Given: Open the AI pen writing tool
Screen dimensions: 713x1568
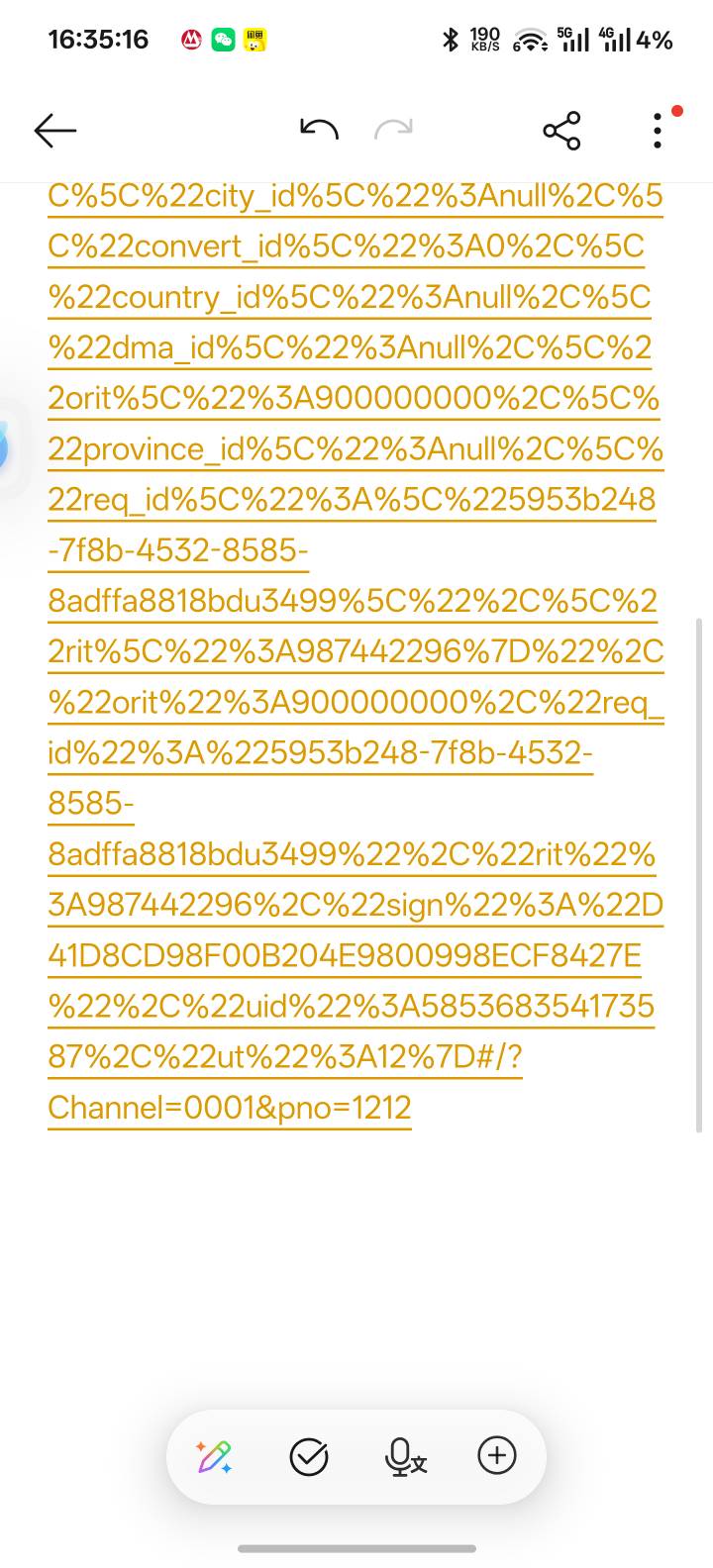Looking at the screenshot, I should point(215,1456).
